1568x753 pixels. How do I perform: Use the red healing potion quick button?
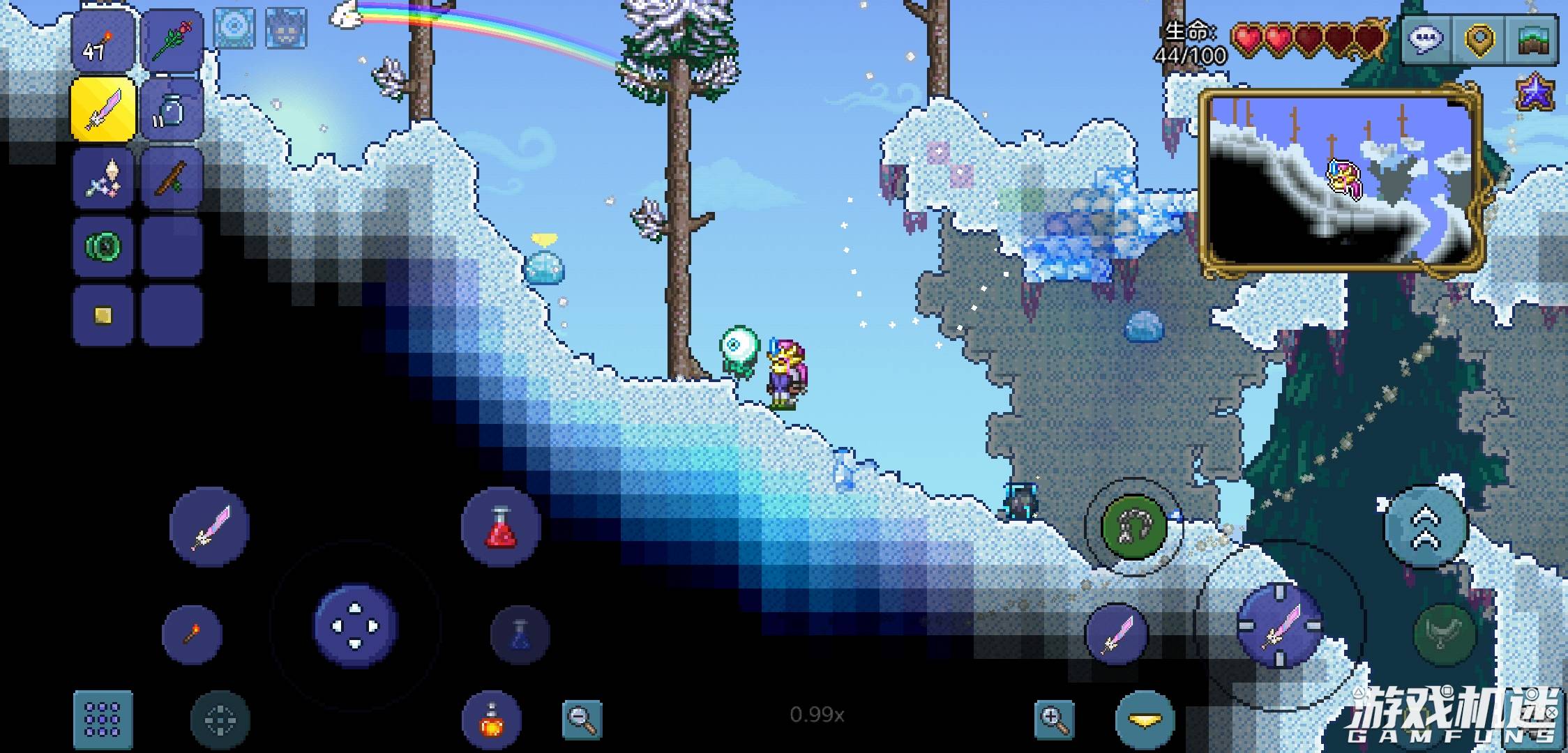point(501,527)
